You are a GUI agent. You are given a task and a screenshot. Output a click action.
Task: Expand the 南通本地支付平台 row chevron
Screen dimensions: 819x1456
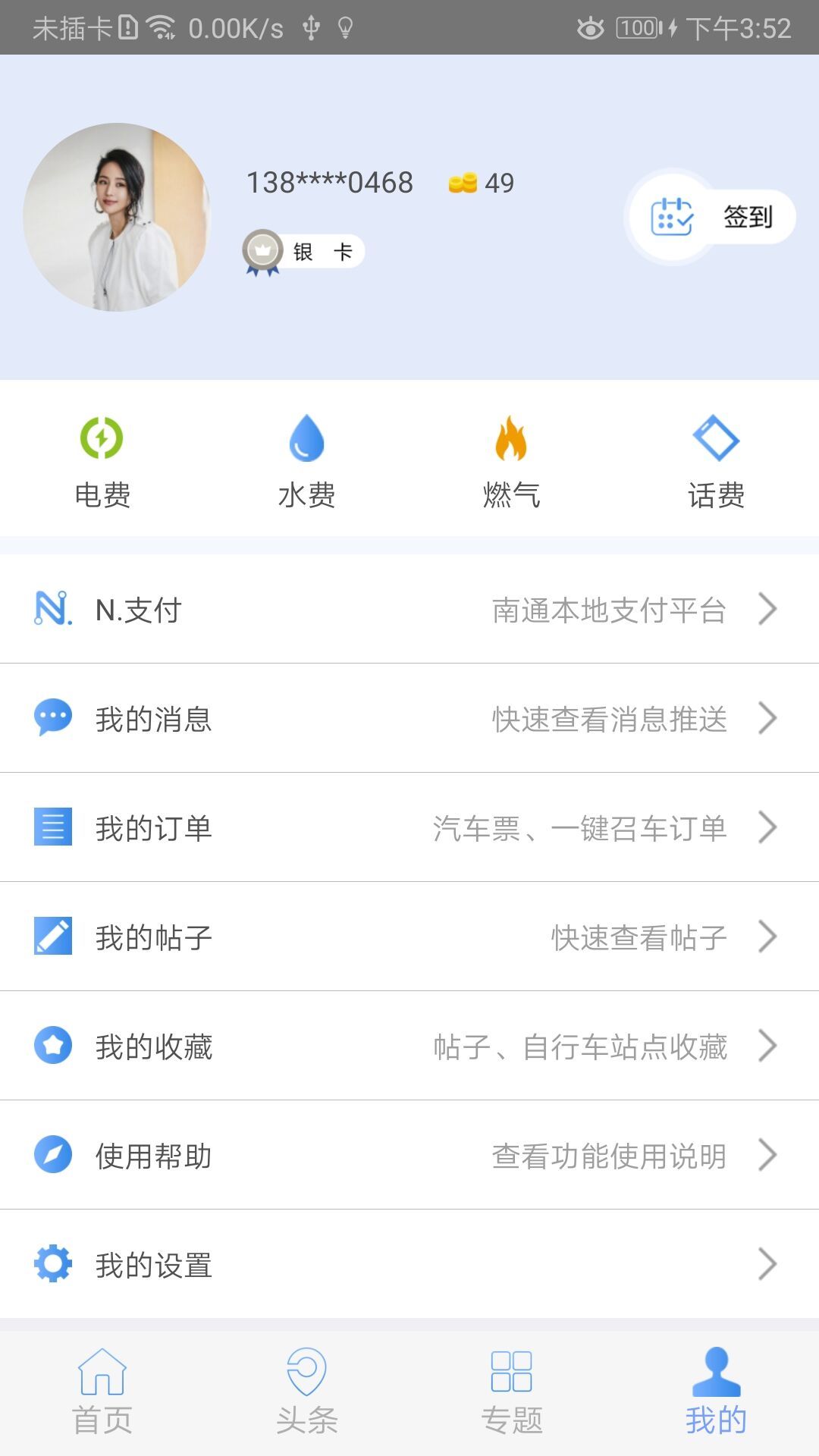pos(770,609)
